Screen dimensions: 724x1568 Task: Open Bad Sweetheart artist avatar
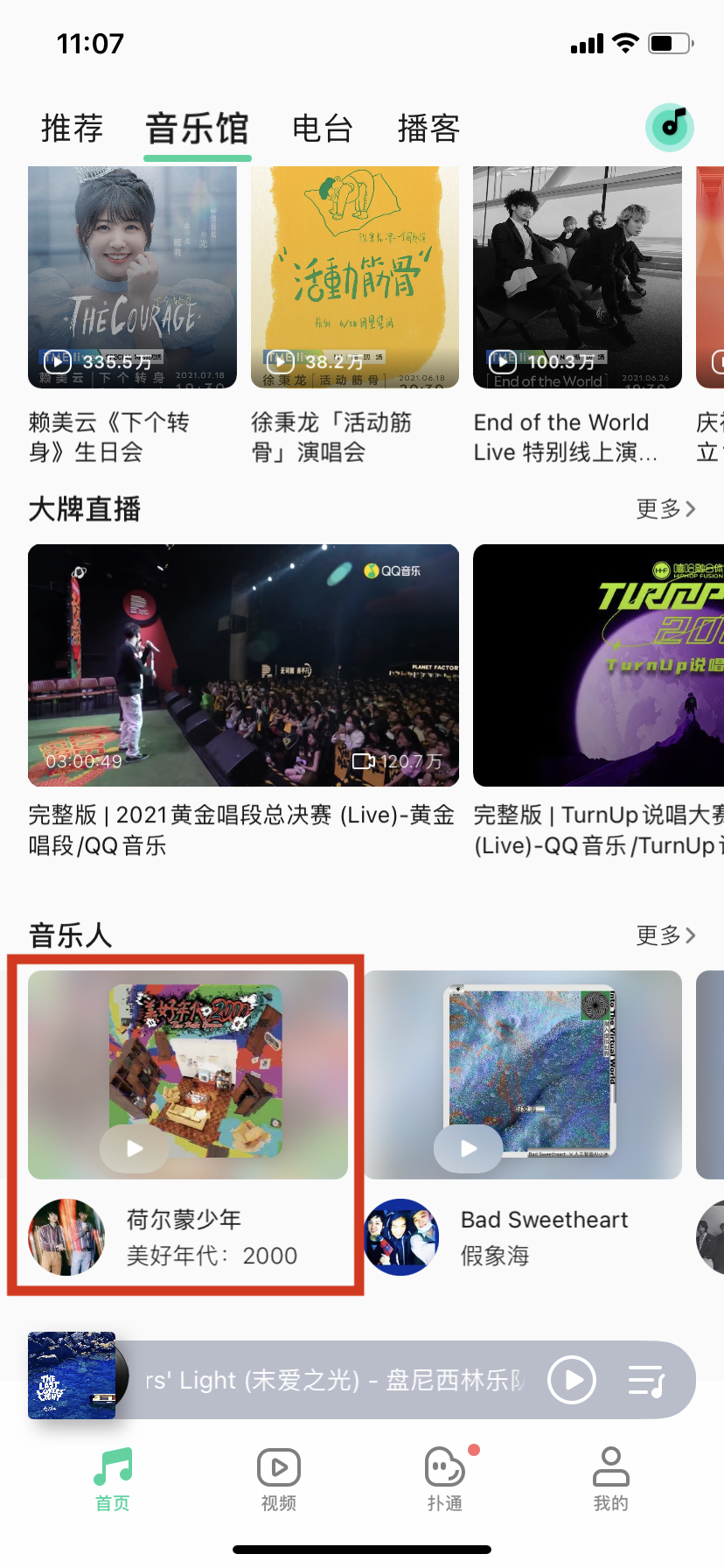click(401, 1237)
